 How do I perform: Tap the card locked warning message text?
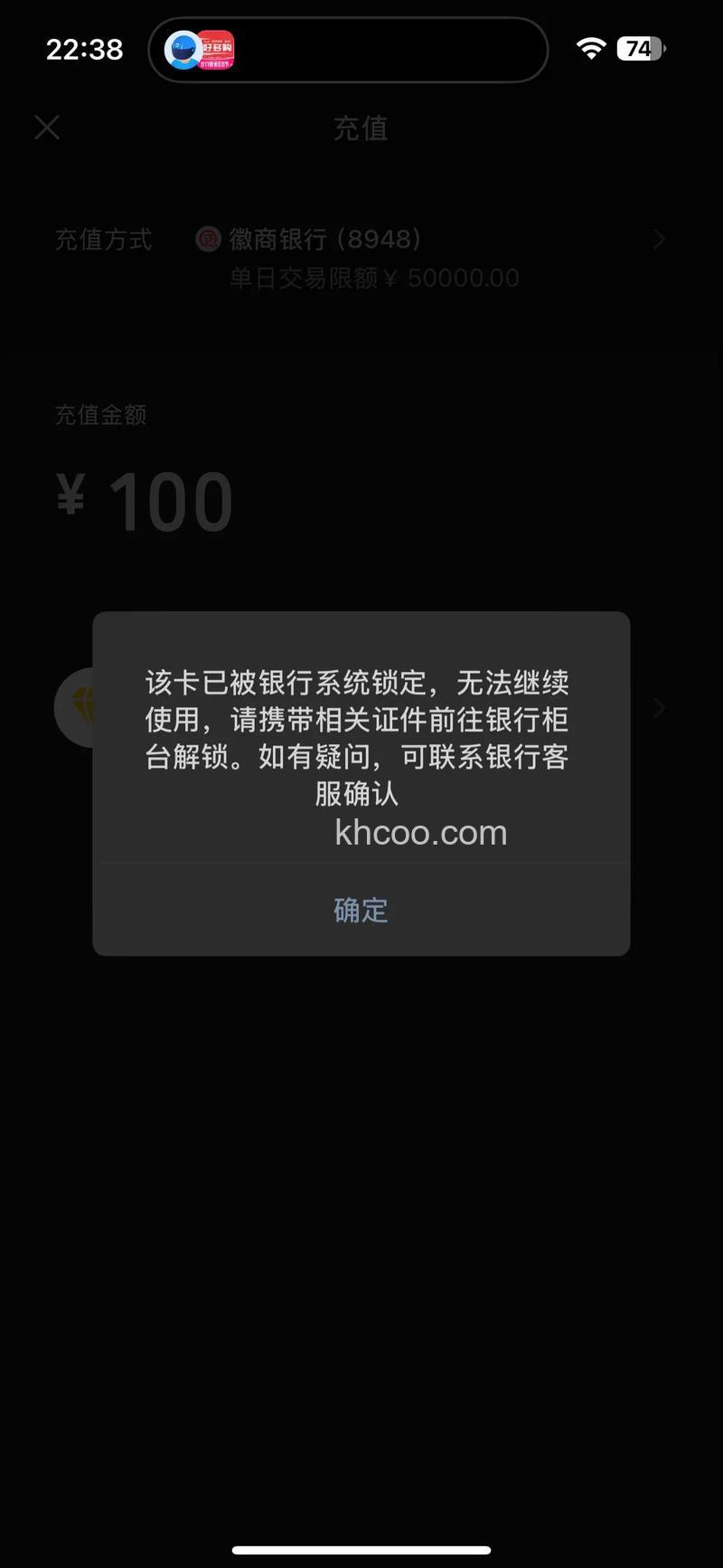click(x=359, y=738)
